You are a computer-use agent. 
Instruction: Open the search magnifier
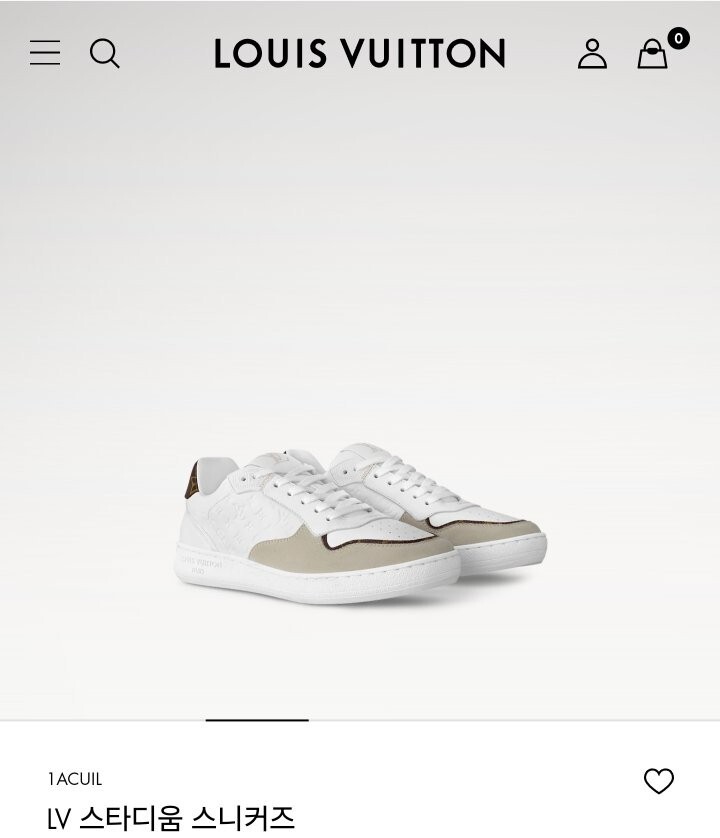(104, 53)
